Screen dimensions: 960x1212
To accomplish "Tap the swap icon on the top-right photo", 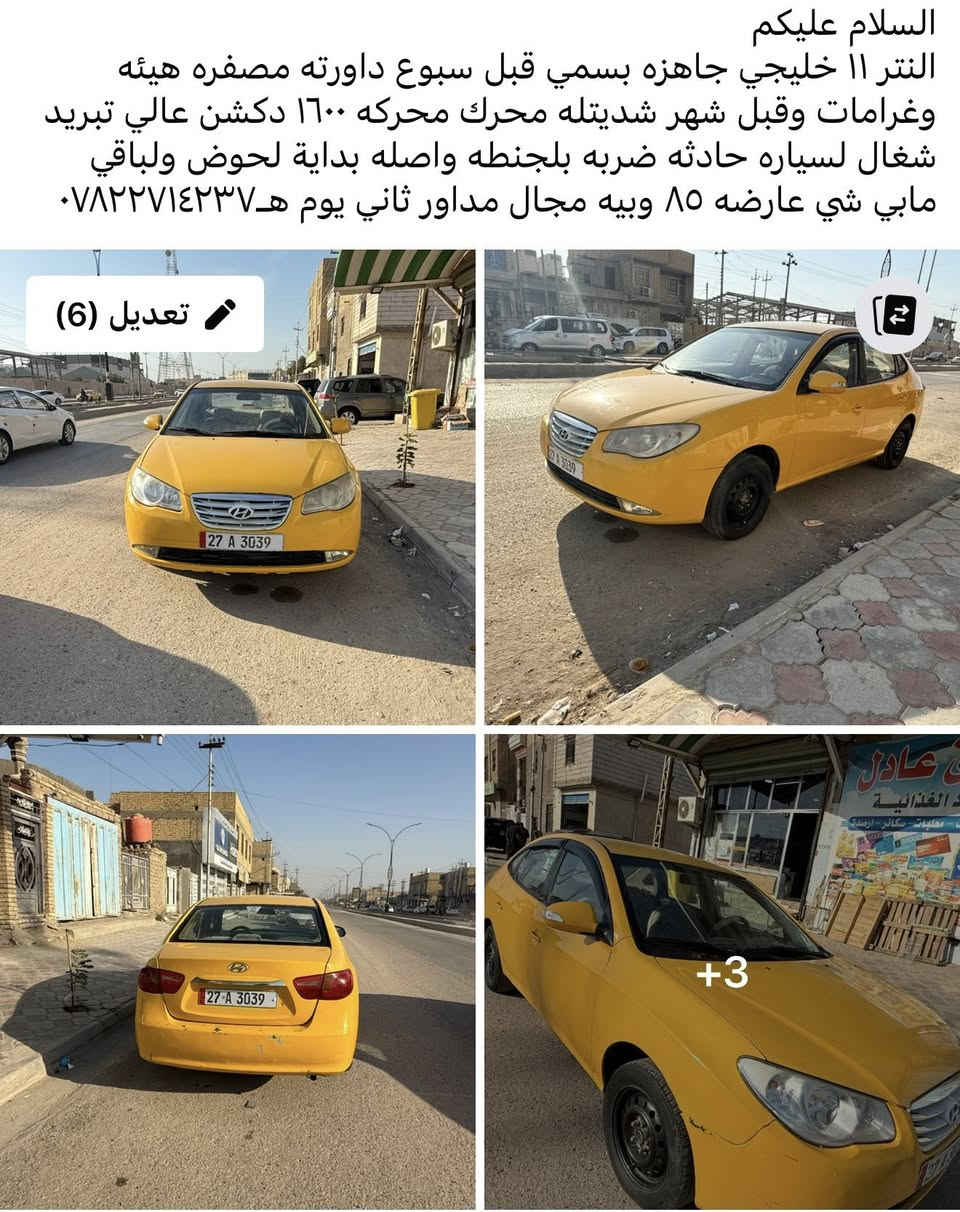I will 893,314.
